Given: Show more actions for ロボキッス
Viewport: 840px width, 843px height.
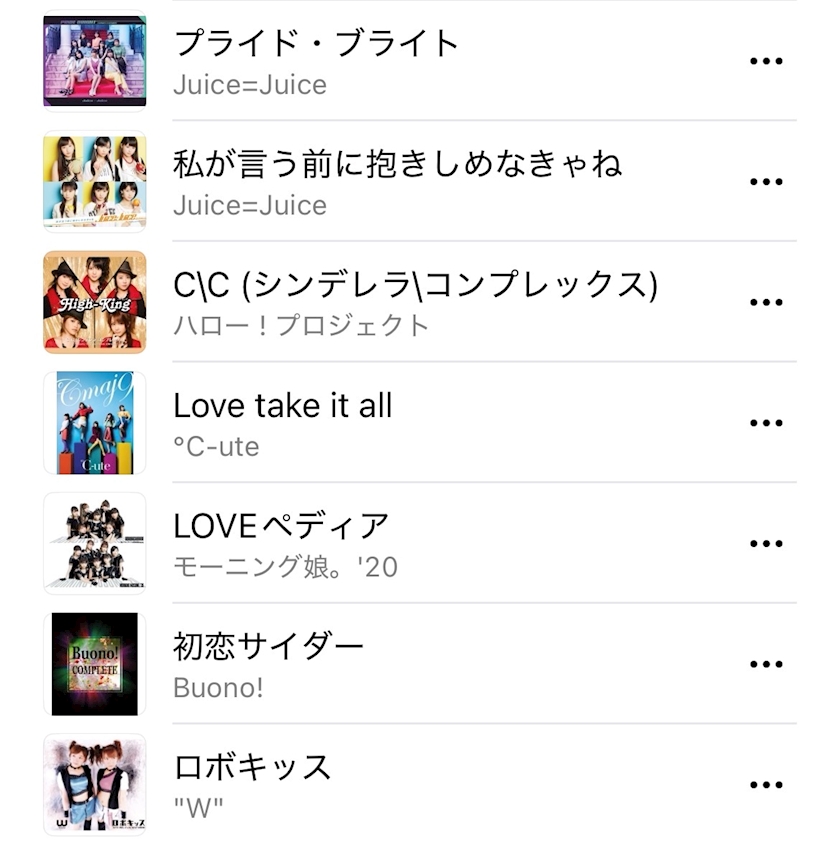Looking at the screenshot, I should (x=765, y=785).
